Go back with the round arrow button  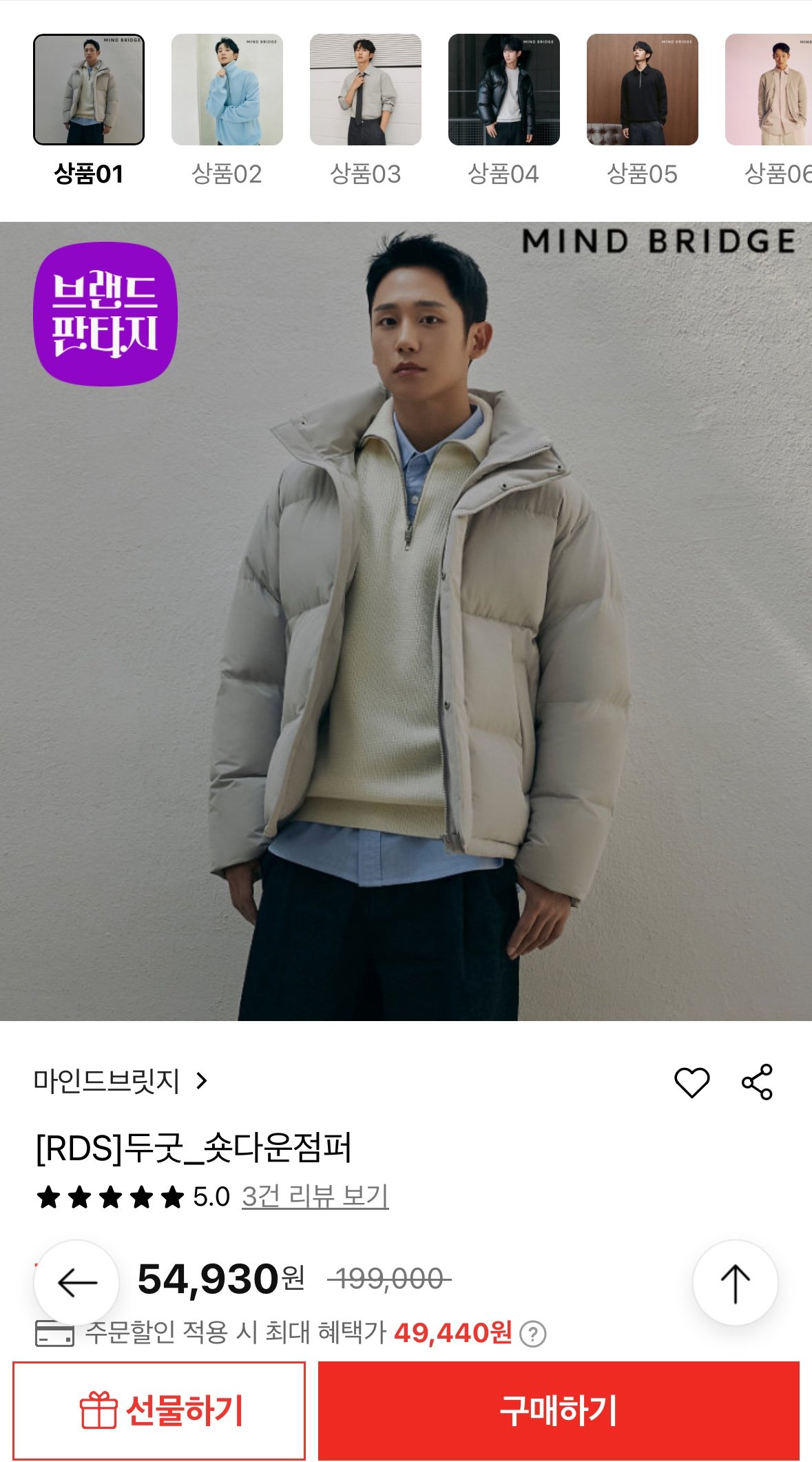76,1283
